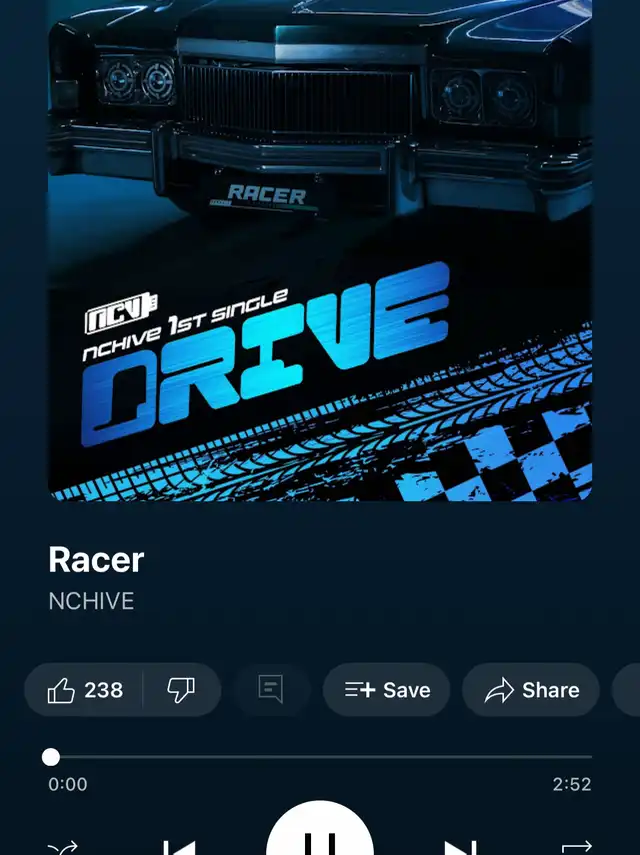The width and height of the screenshot is (640, 855).
Task: Skip to the next track
Action: (x=461, y=848)
